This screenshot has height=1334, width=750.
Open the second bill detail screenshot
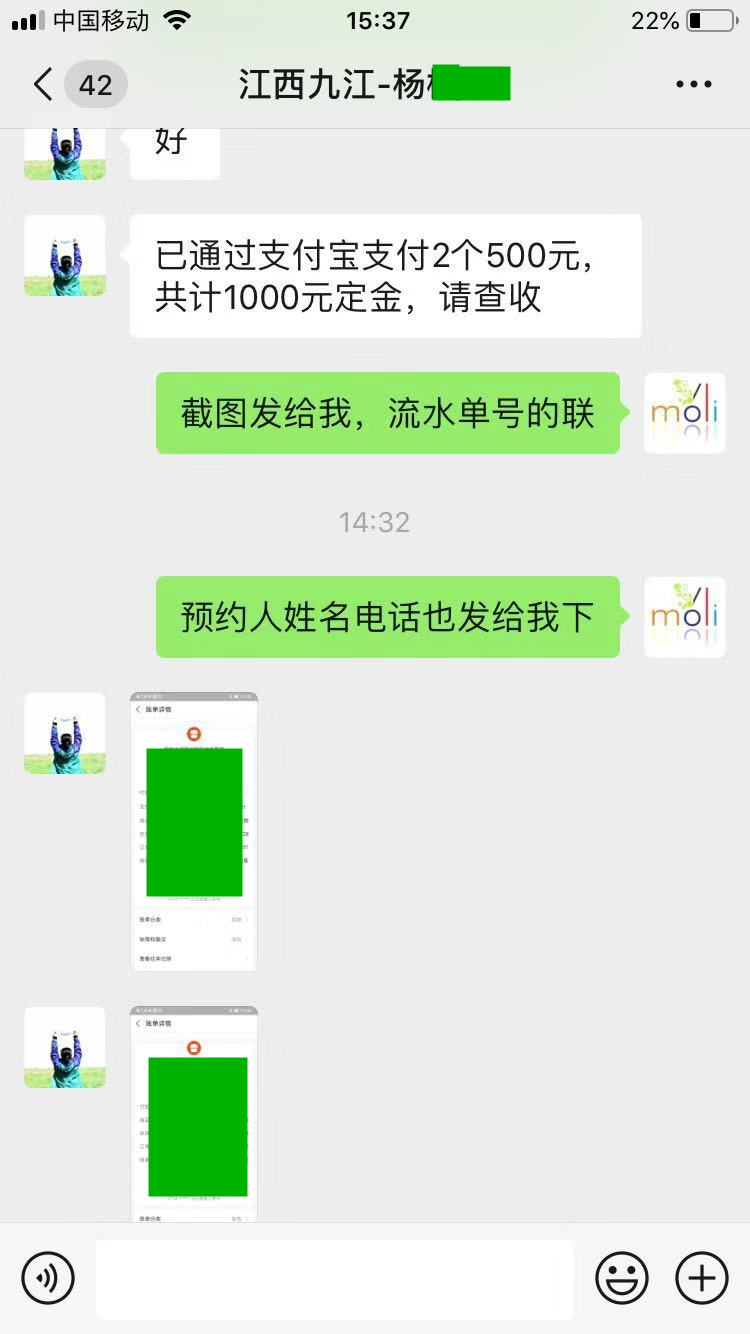point(193,1110)
